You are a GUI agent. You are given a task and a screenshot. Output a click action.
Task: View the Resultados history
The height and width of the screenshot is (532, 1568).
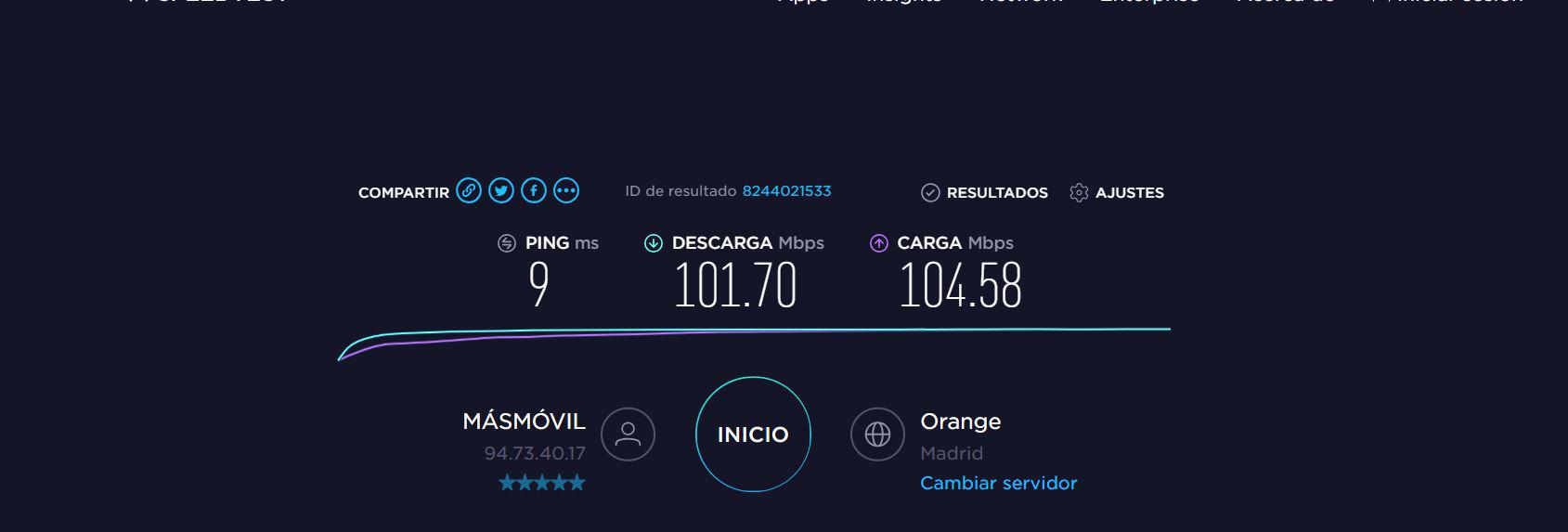tap(984, 192)
